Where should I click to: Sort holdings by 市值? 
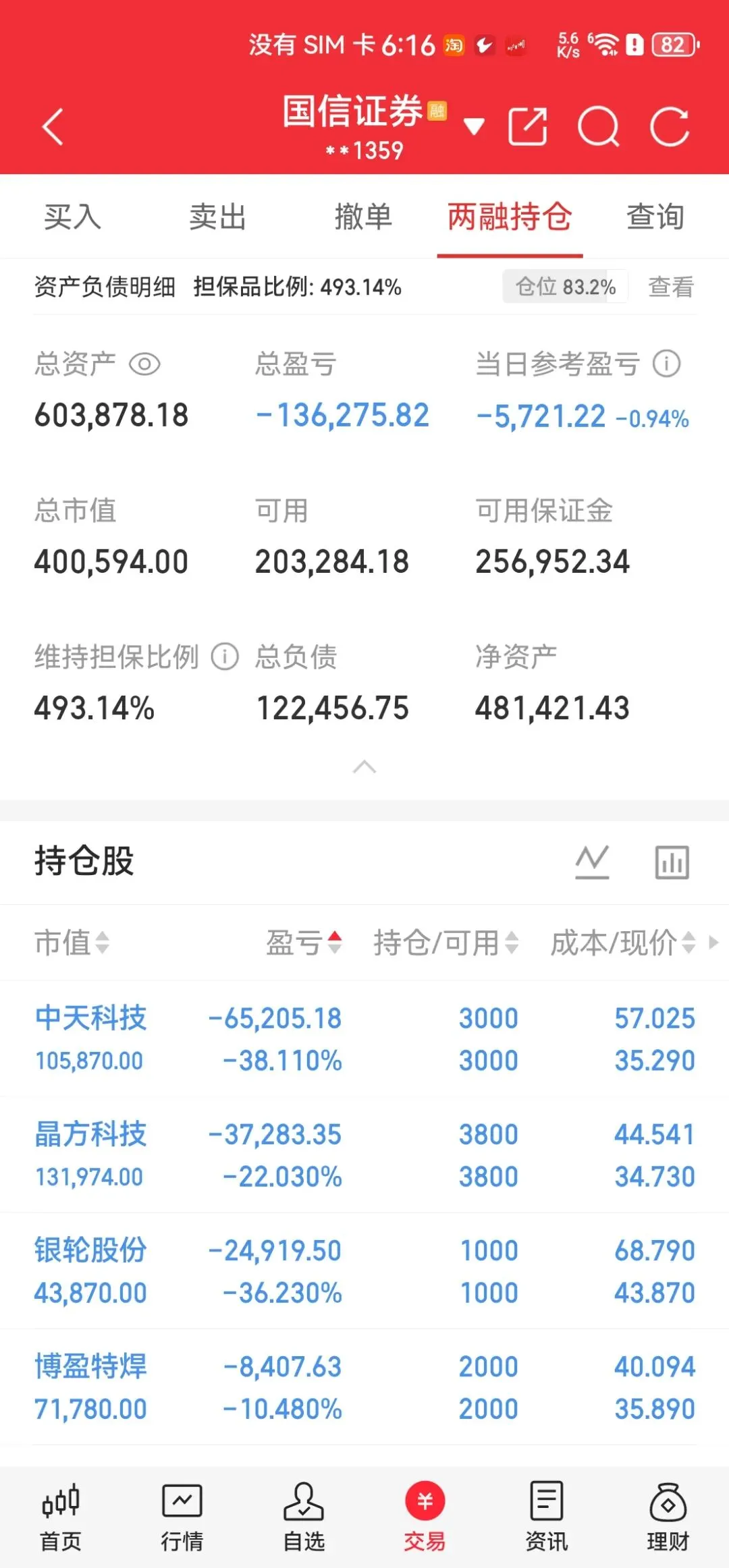pos(72,943)
